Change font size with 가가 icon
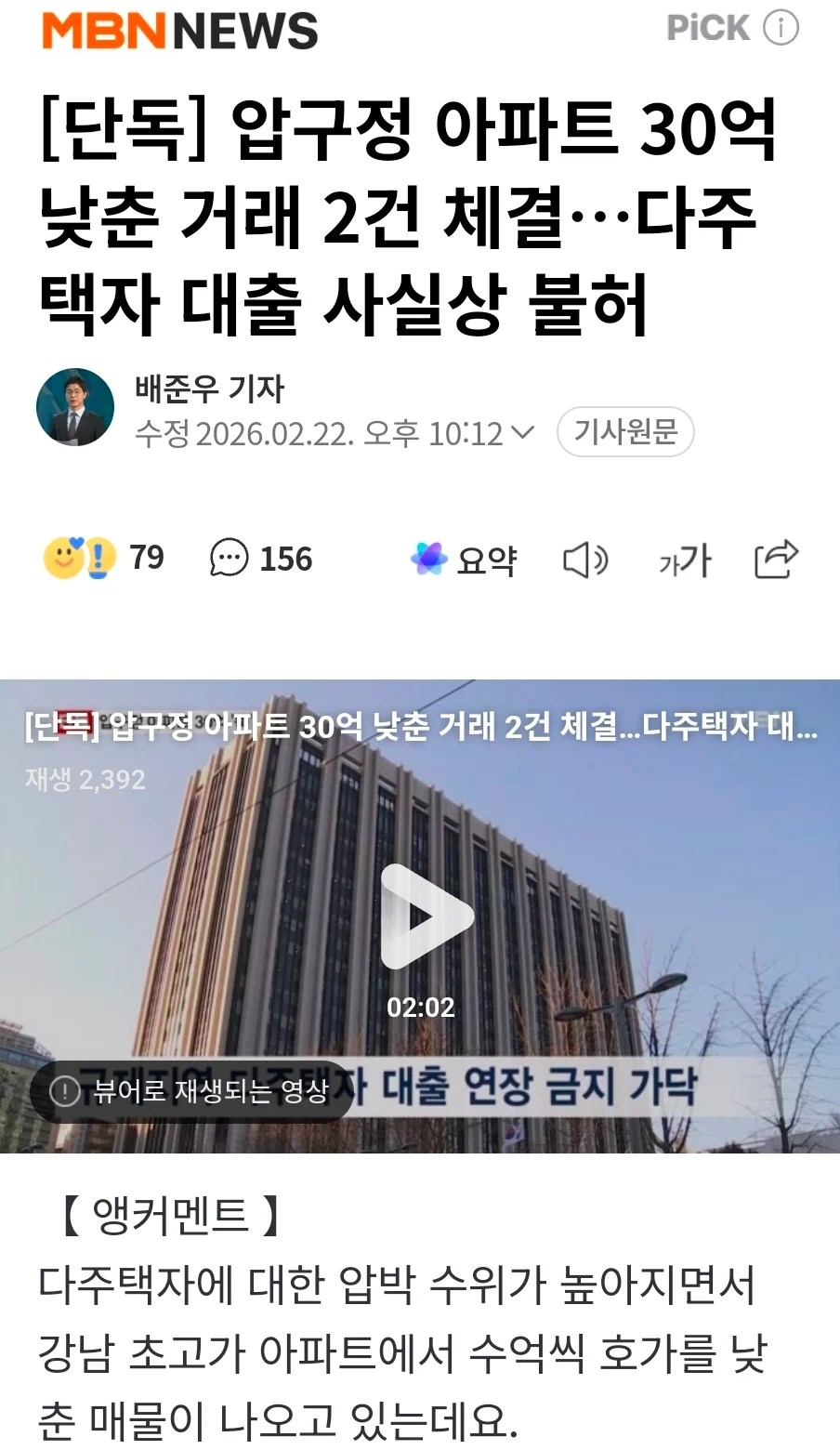 pyautogui.click(x=685, y=560)
